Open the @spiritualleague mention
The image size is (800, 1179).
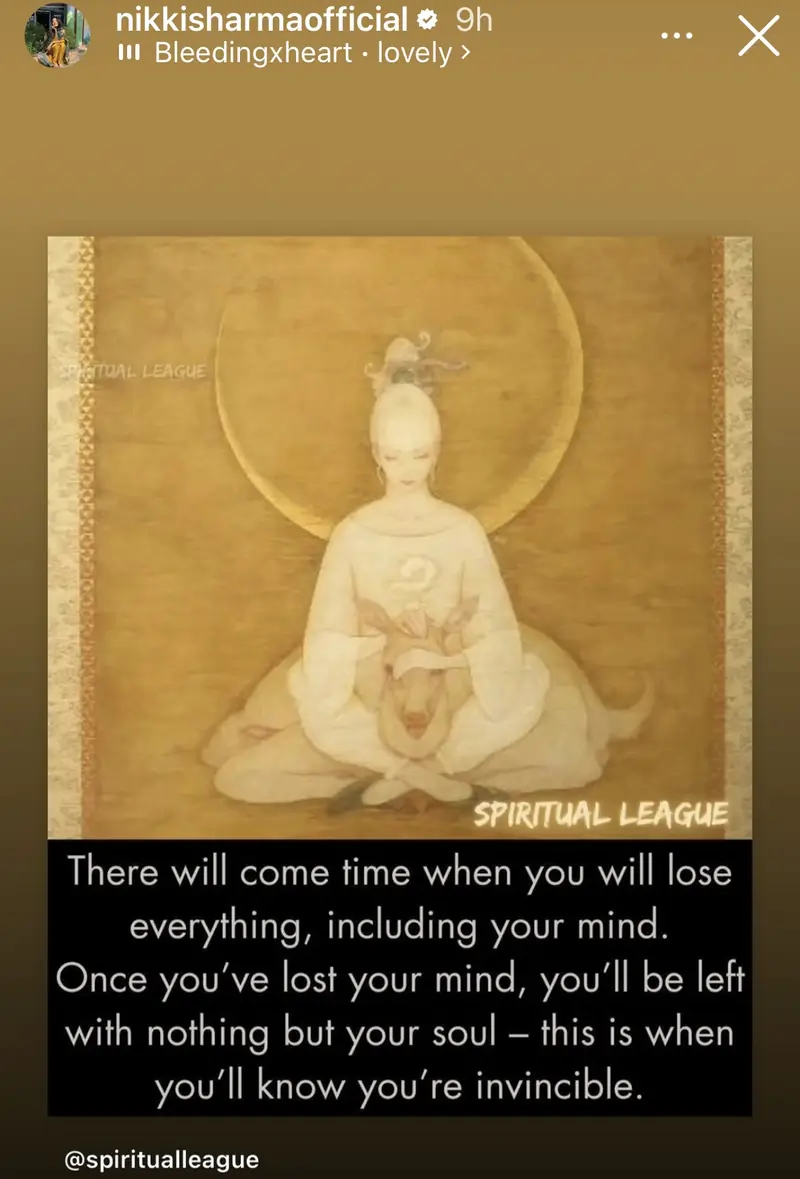tap(161, 1160)
